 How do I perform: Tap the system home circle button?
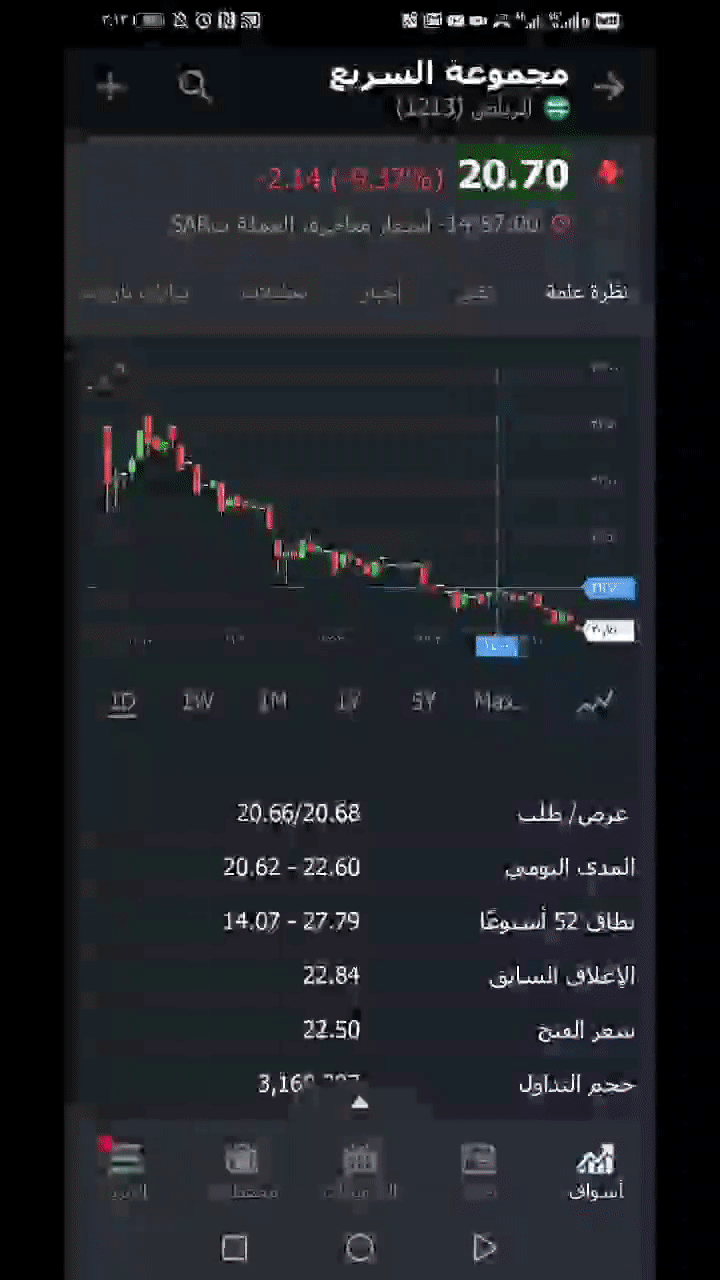click(x=360, y=1247)
